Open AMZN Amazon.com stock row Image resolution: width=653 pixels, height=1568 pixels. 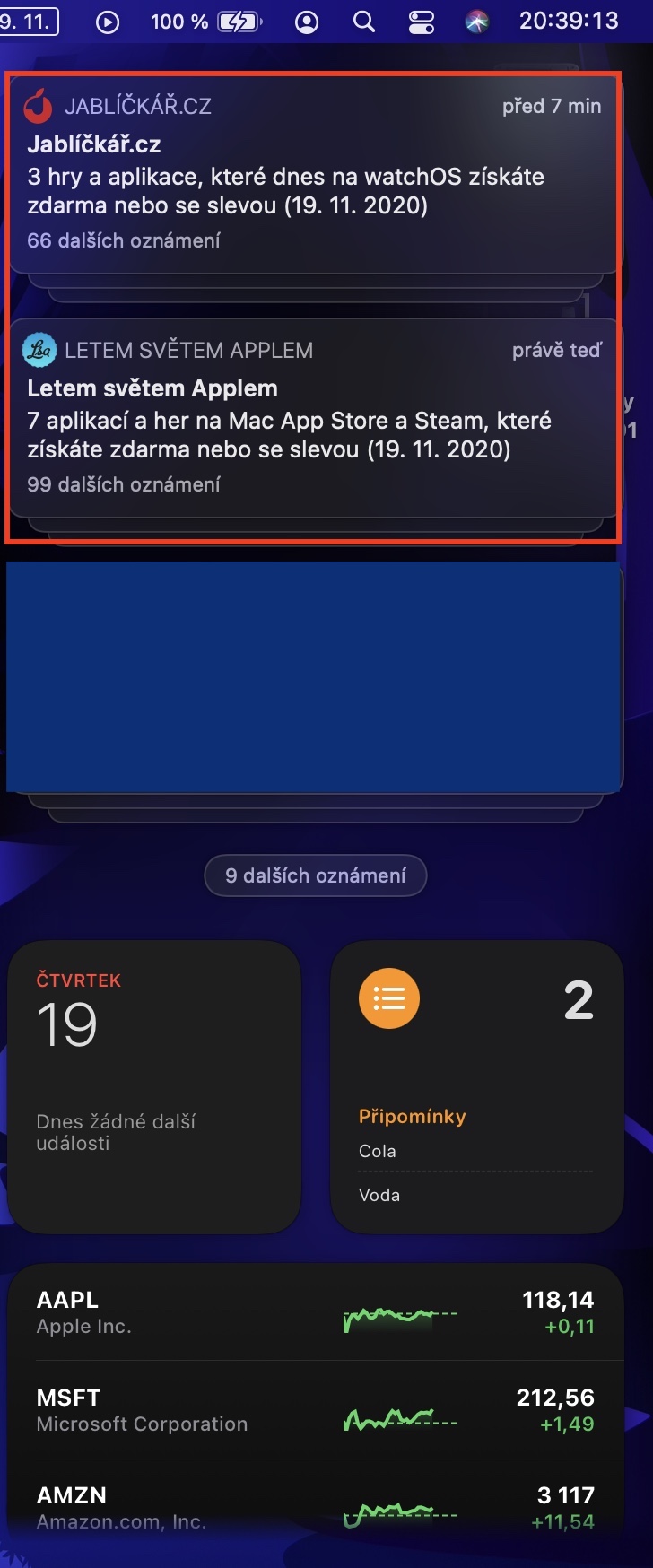click(x=315, y=1507)
